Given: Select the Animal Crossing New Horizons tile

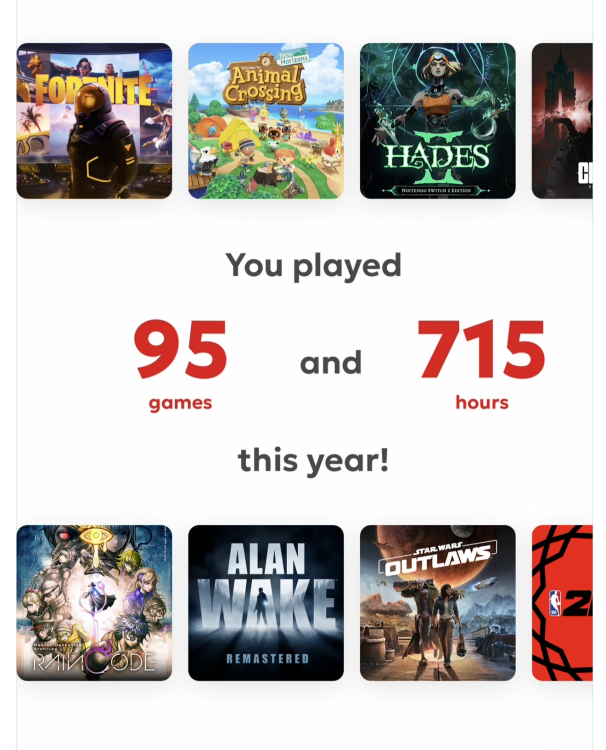Looking at the screenshot, I should (x=266, y=121).
